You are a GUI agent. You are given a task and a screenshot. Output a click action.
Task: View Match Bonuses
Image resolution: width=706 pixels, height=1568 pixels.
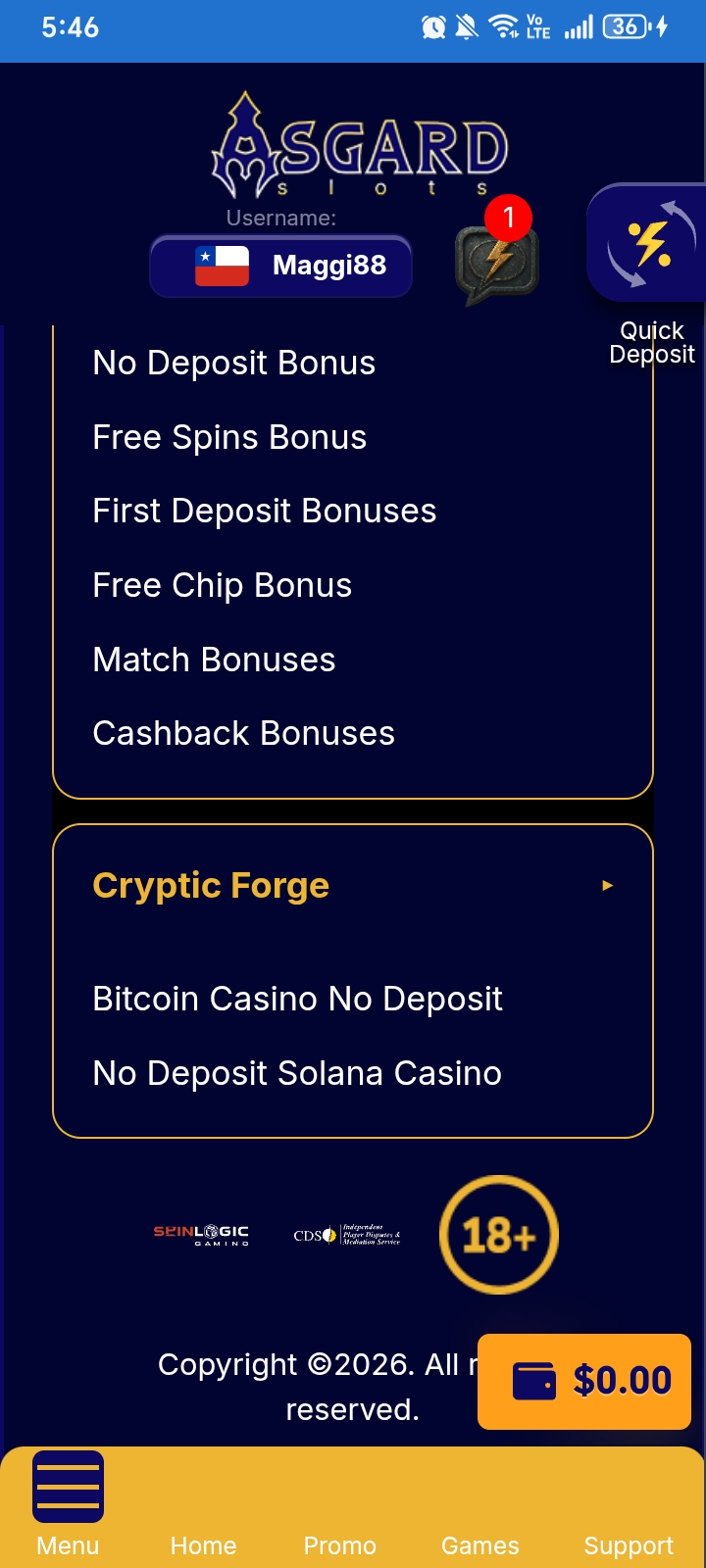click(214, 660)
